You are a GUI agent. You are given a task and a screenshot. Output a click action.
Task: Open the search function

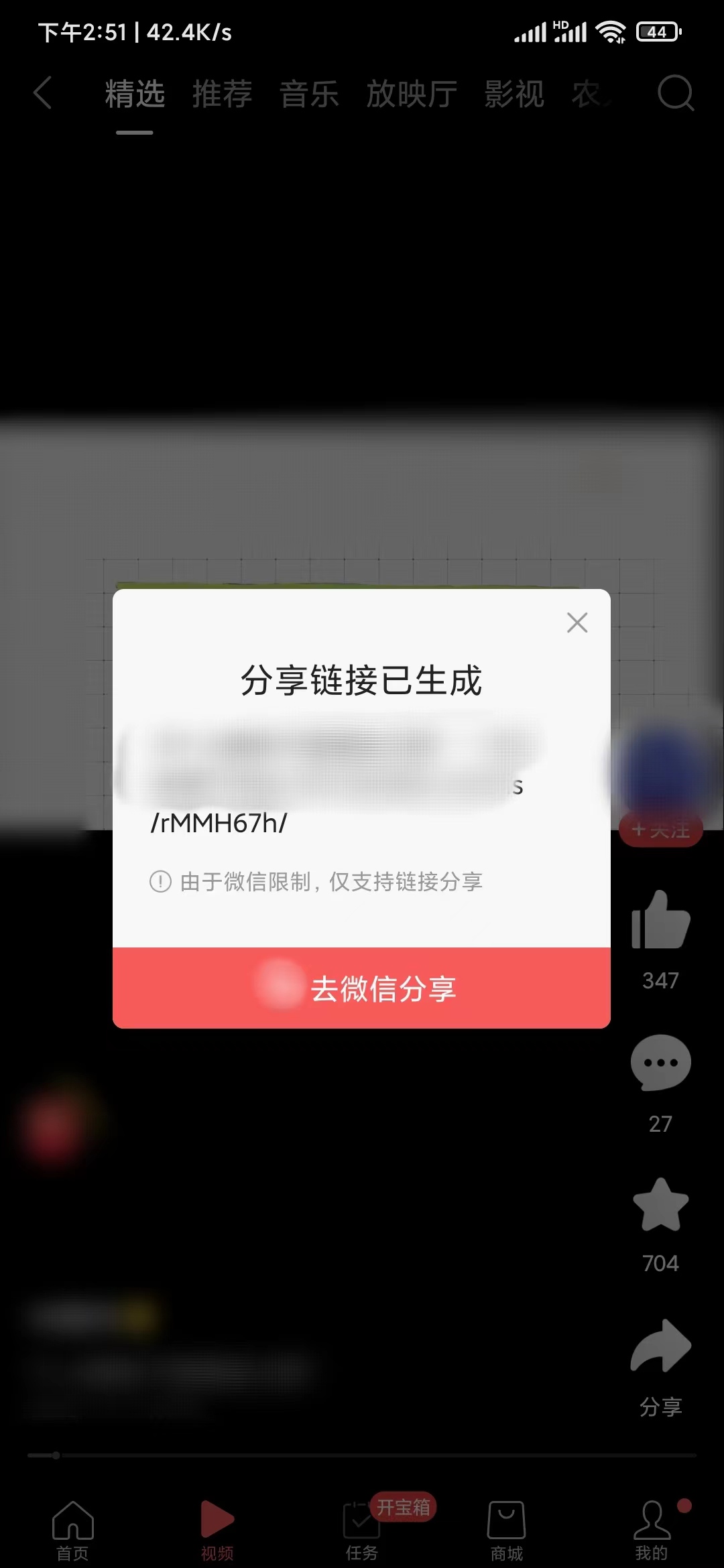(x=676, y=94)
